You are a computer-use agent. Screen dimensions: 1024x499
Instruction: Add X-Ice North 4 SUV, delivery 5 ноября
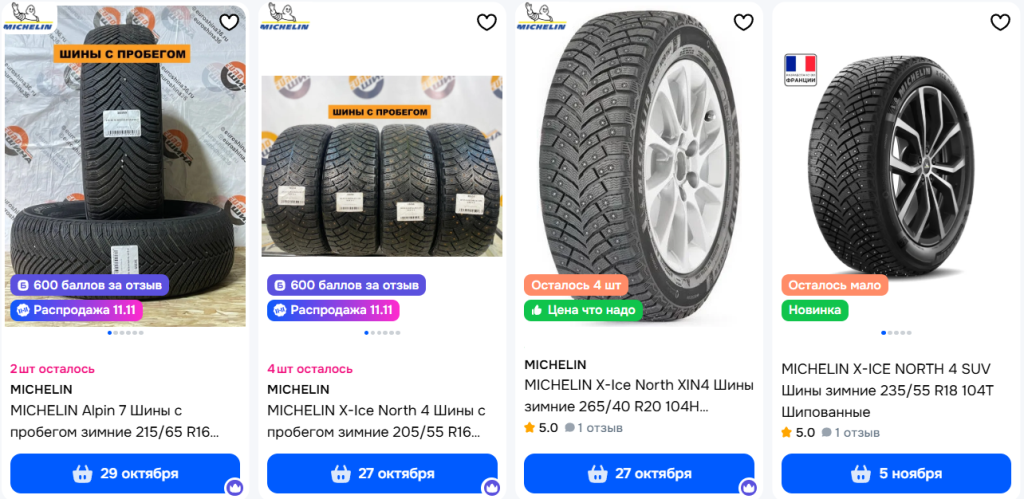[896, 473]
